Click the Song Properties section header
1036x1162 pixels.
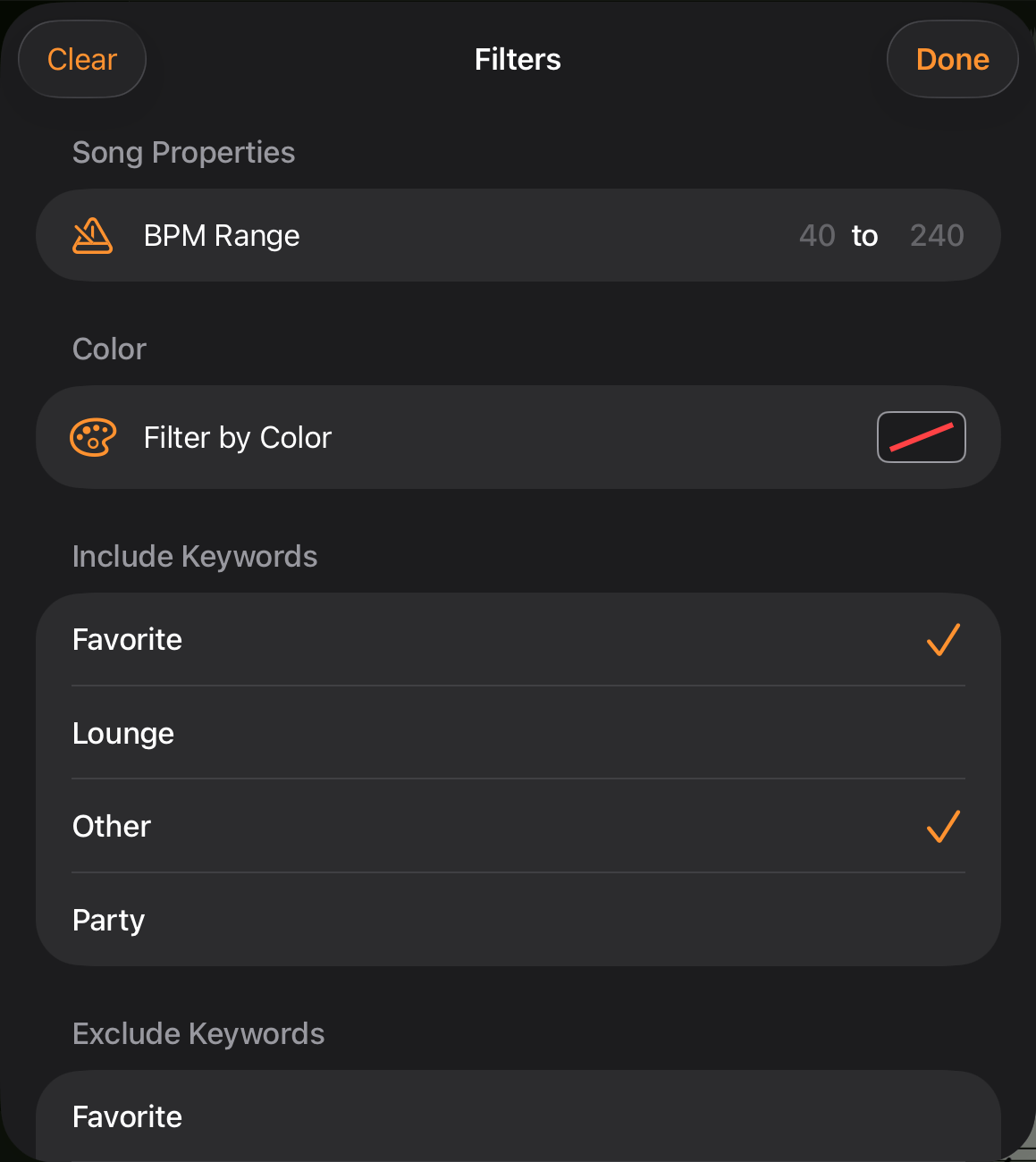click(x=183, y=152)
